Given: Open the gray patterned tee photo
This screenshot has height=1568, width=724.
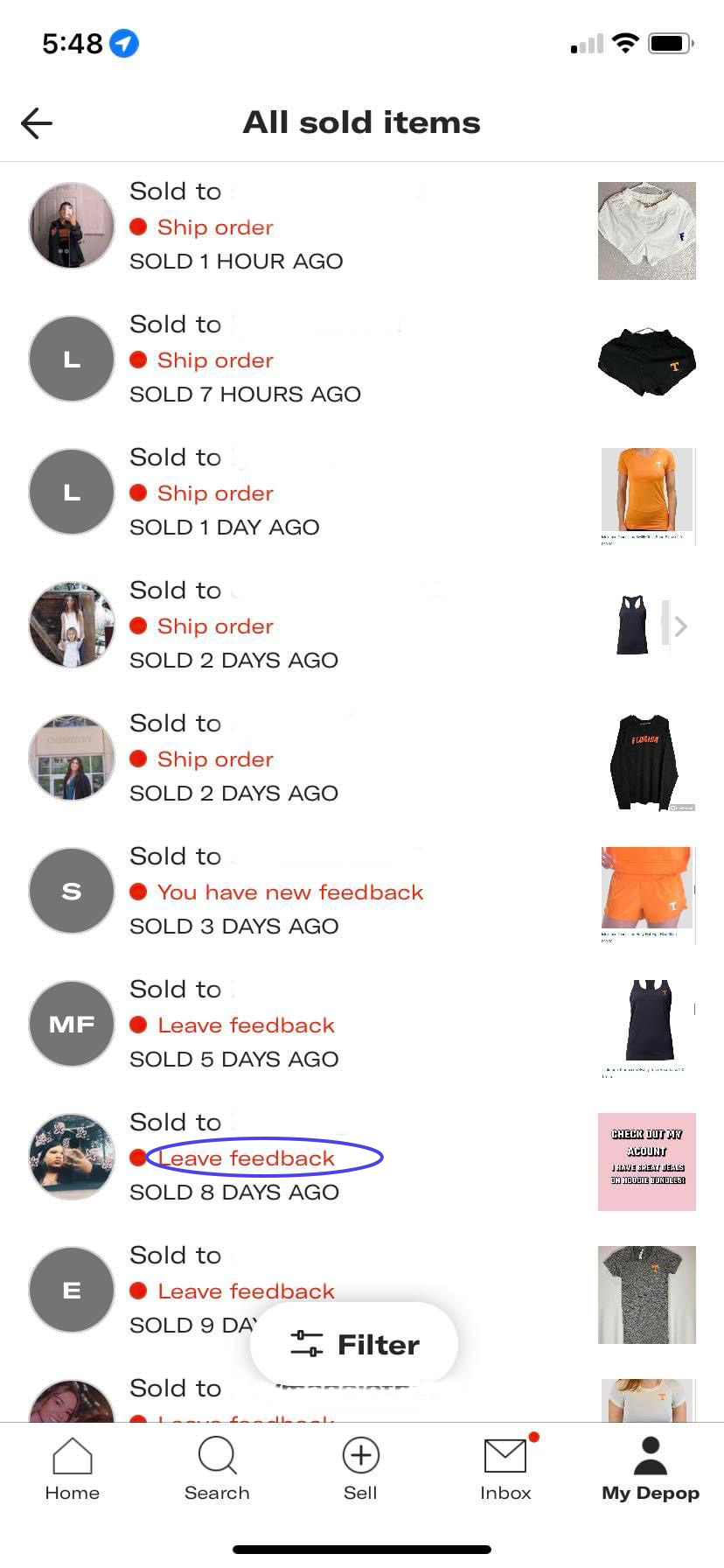Looking at the screenshot, I should [646, 1295].
